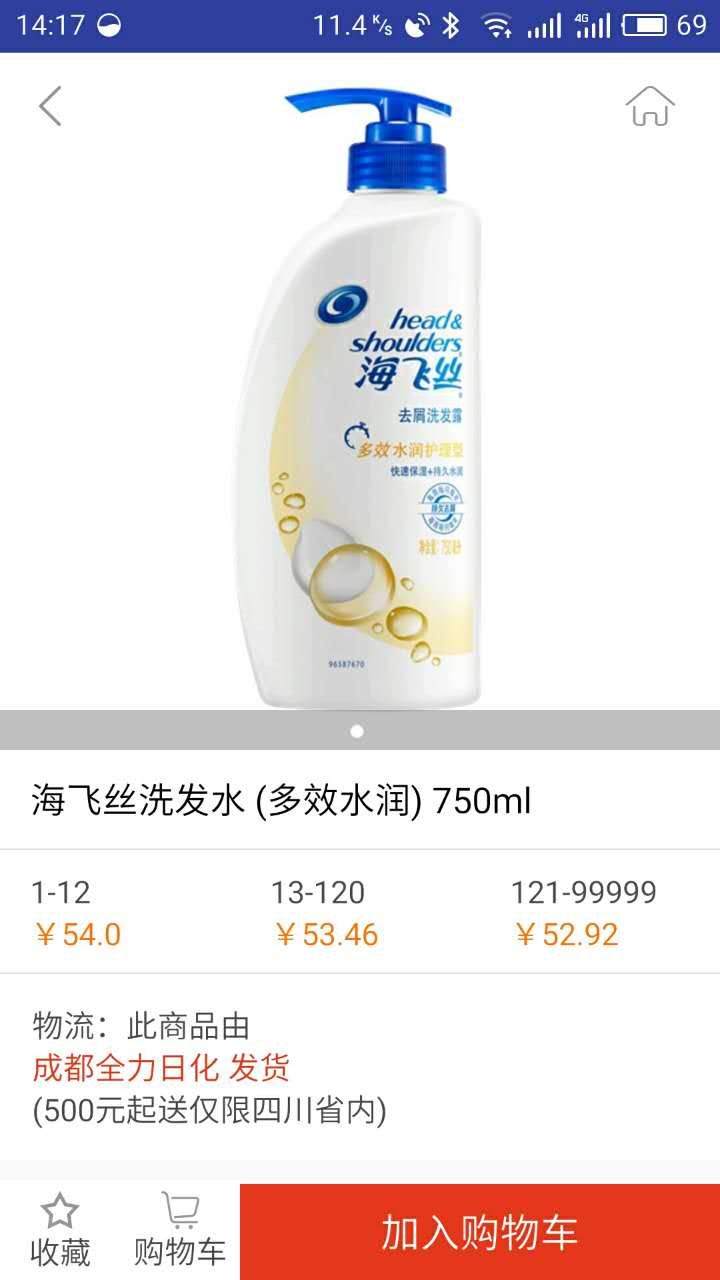This screenshot has width=720, height=1280.
Task: Tap the carousel page indicator dot
Action: pos(355,731)
